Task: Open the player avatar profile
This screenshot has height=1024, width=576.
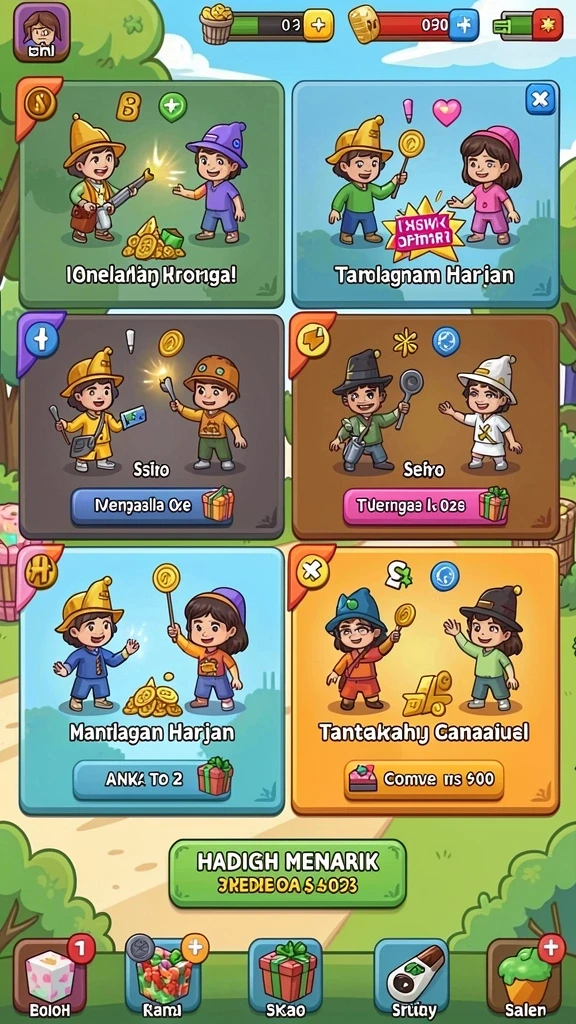Action: [41, 32]
